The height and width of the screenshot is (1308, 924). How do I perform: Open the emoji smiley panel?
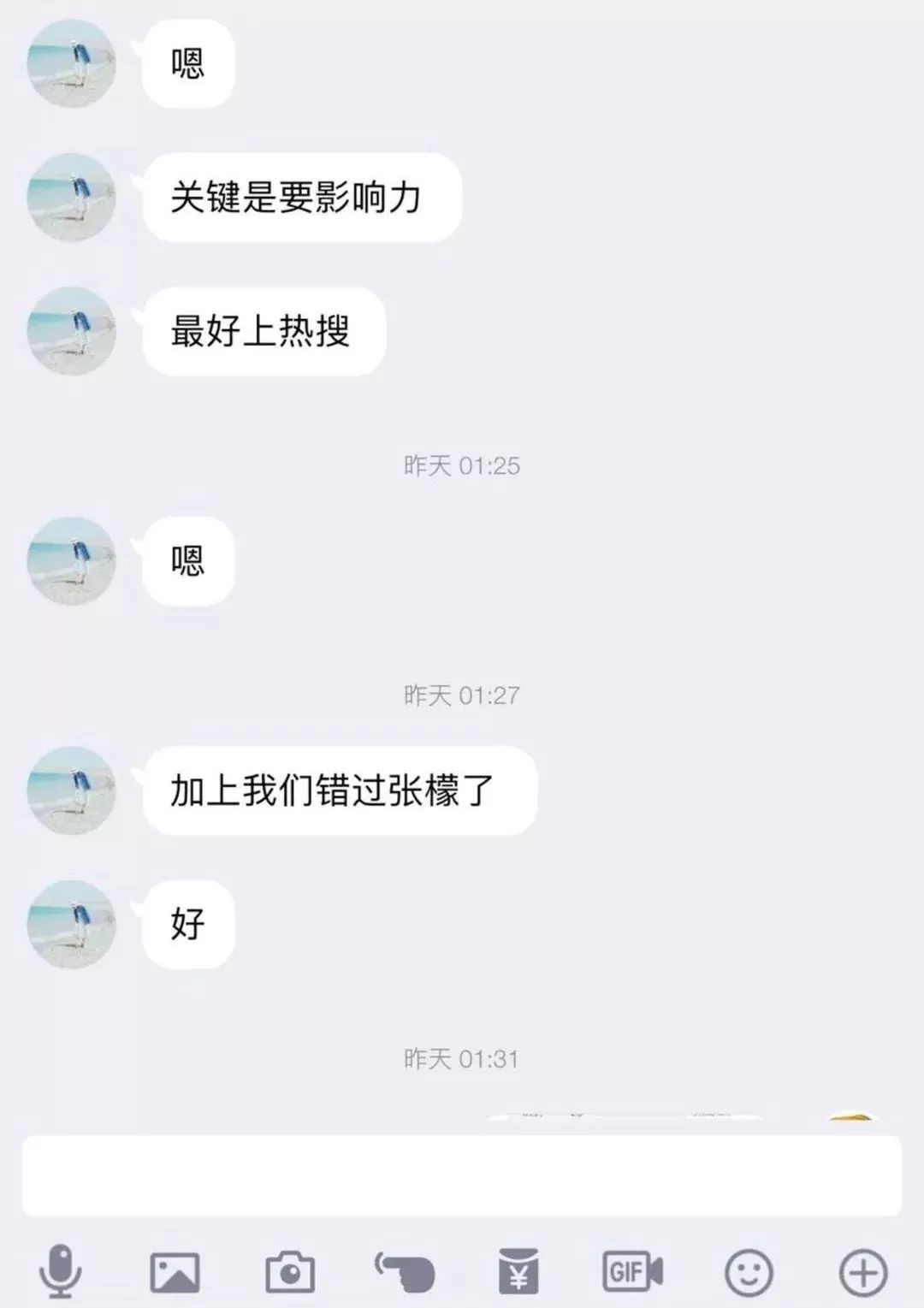(749, 1272)
